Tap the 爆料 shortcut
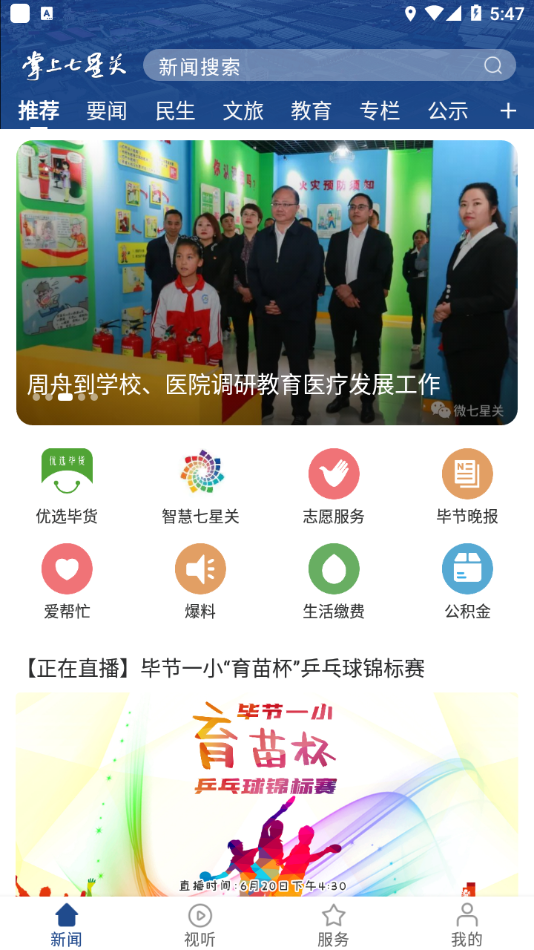Image resolution: width=534 pixels, height=950 pixels. tap(201, 582)
